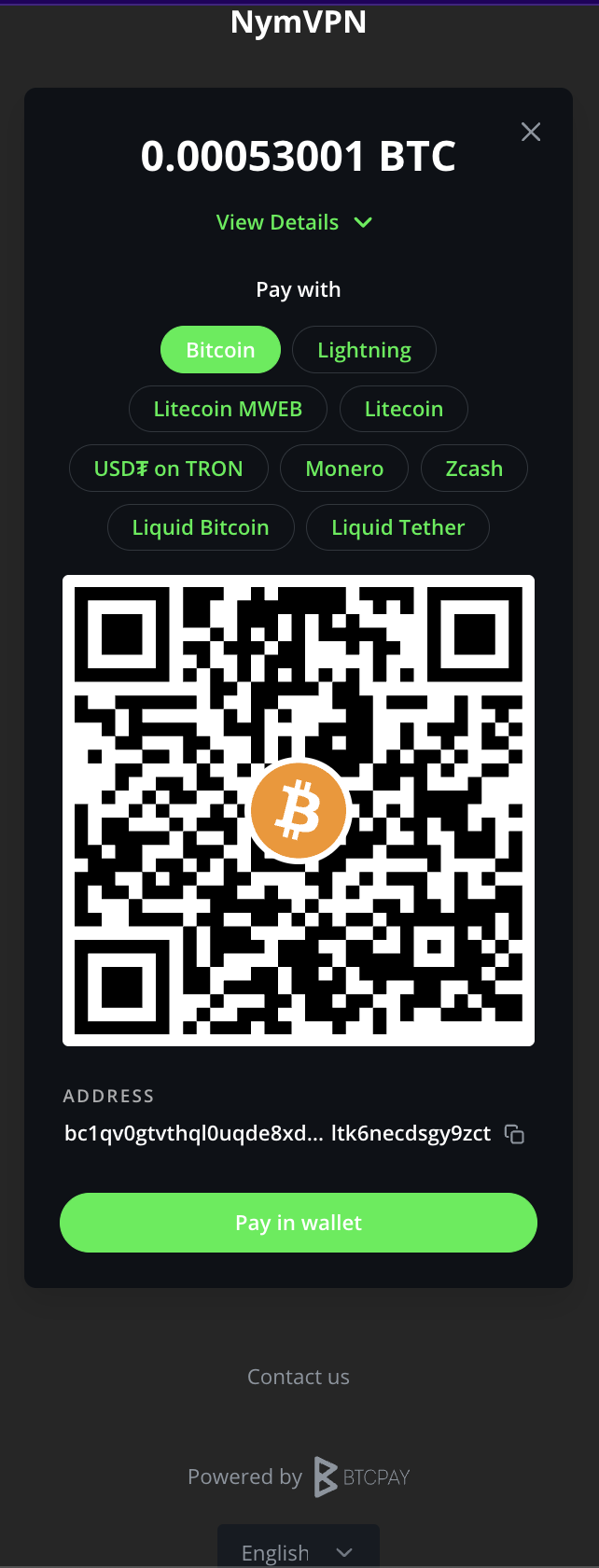Open the English language dropdown
Image resolution: width=599 pixels, height=1568 pixels.
[x=299, y=1552]
